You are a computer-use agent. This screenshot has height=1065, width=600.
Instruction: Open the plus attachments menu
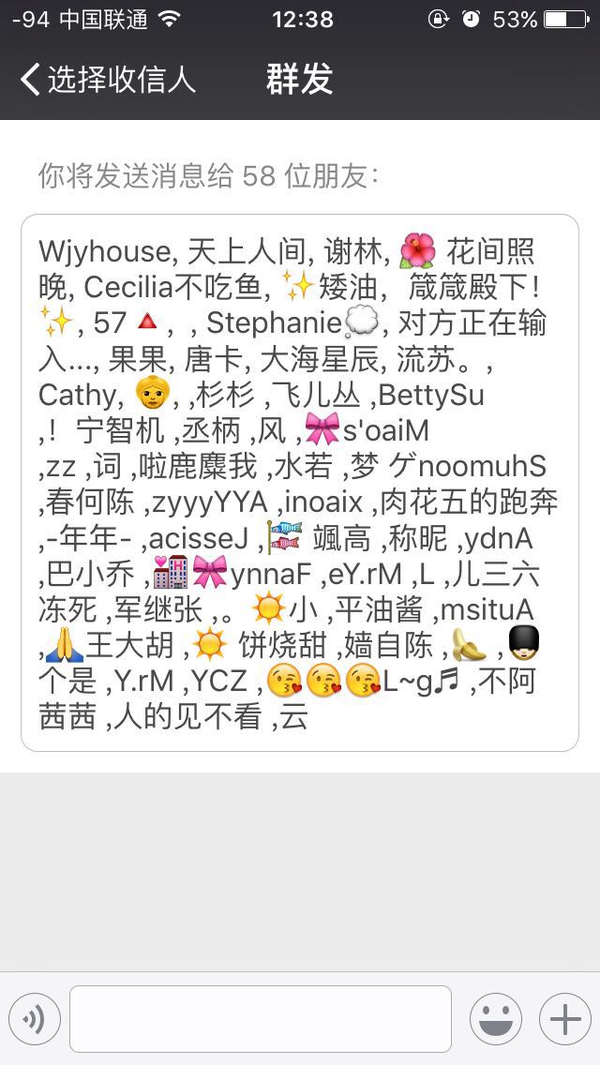click(x=565, y=1019)
